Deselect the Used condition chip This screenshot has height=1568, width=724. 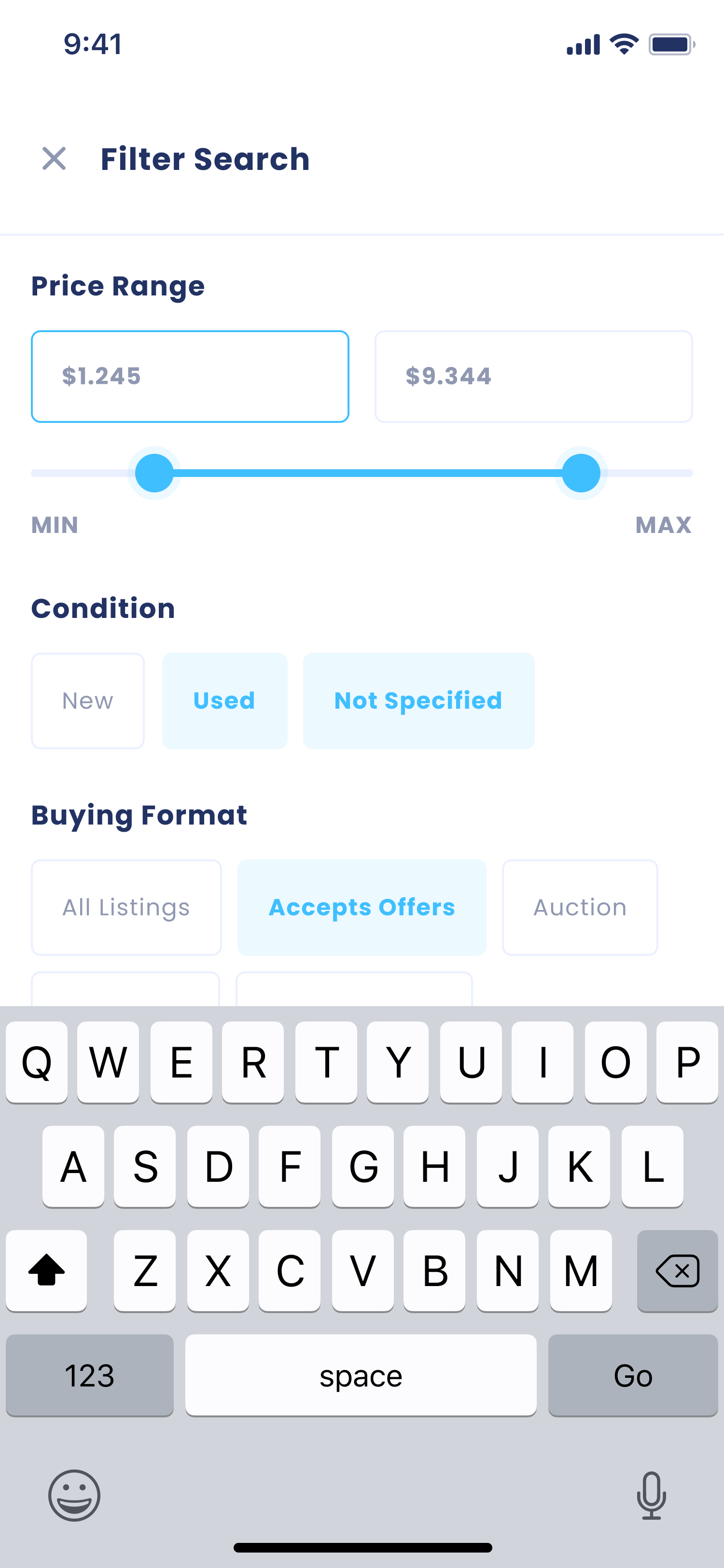pyautogui.click(x=224, y=700)
